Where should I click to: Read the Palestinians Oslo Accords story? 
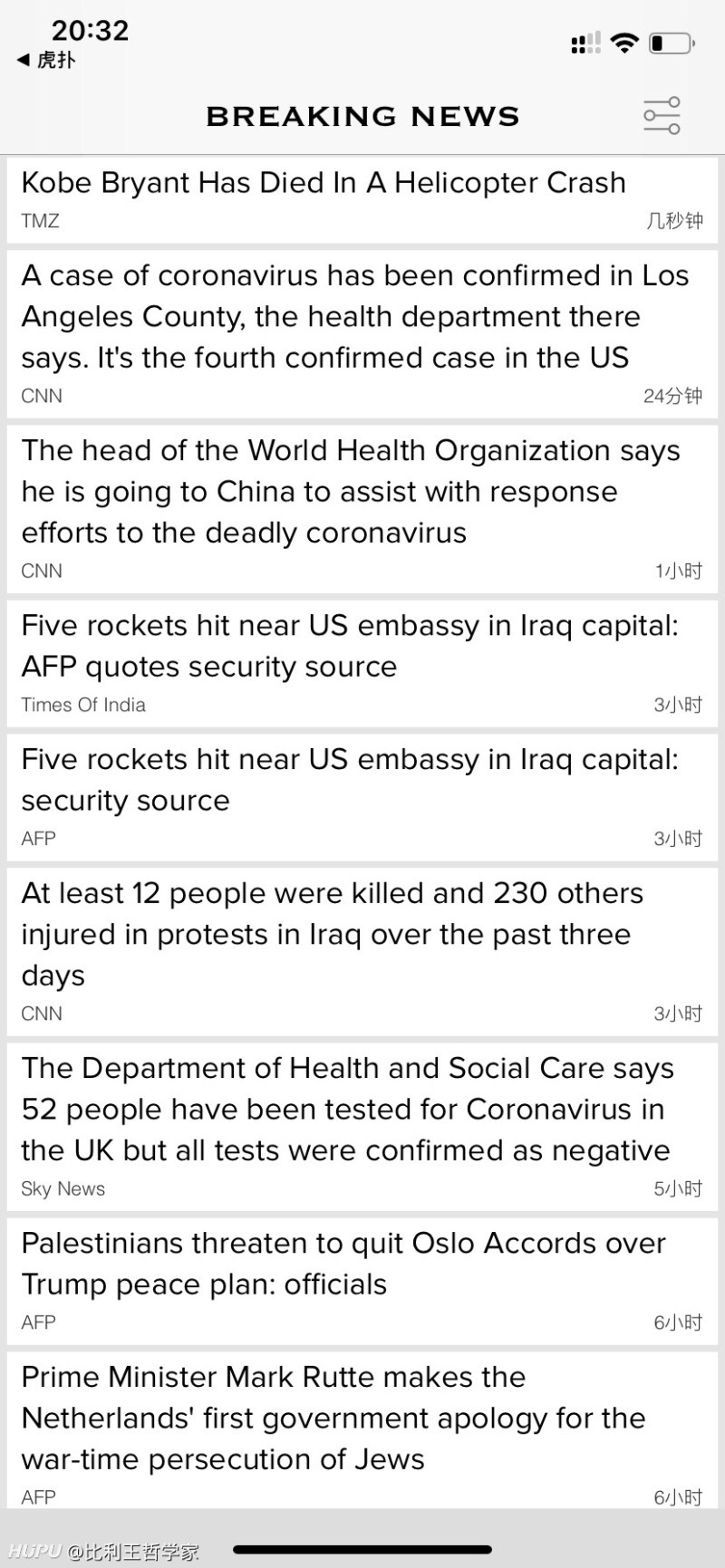(x=362, y=1281)
